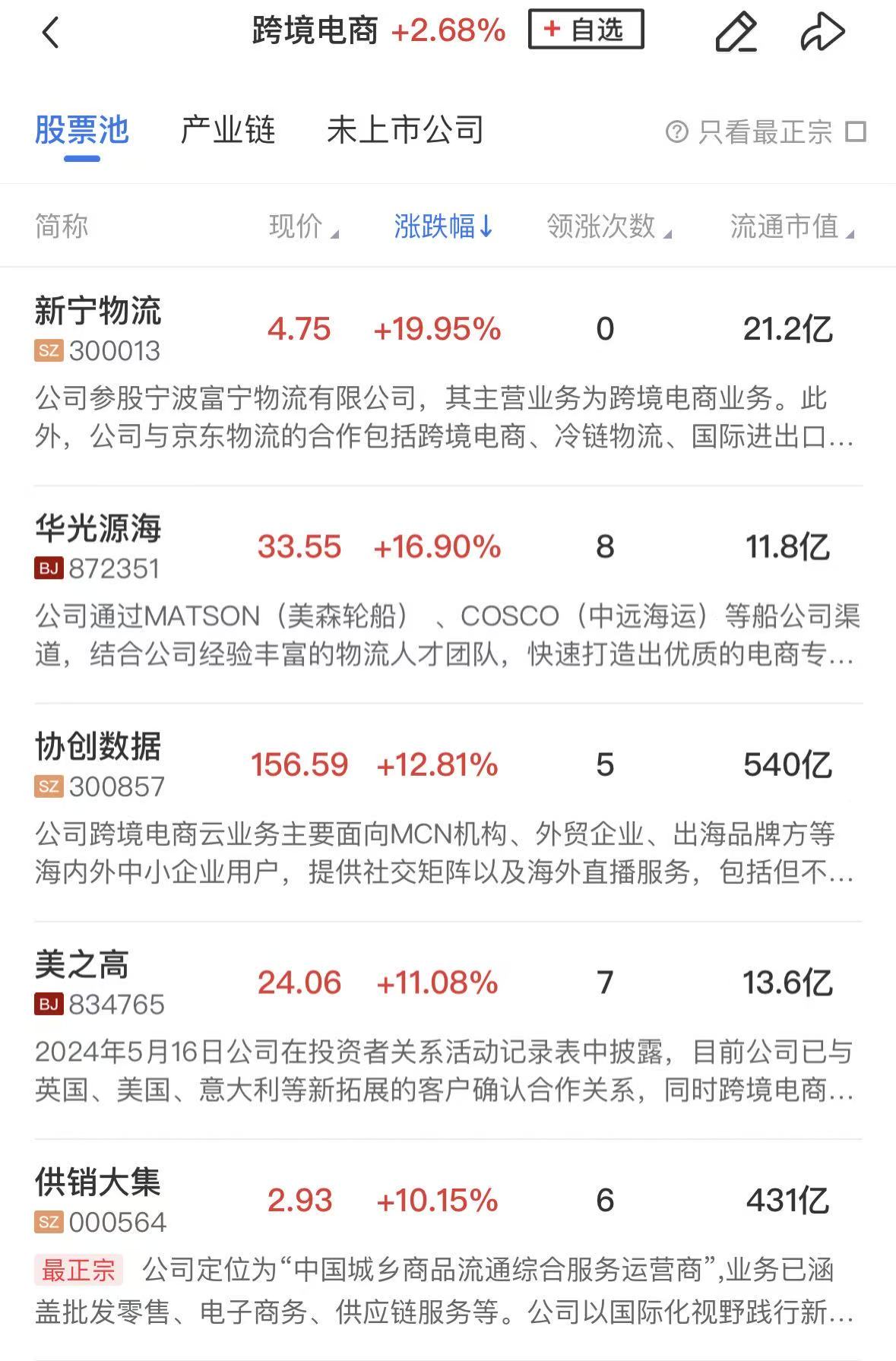Image resolution: width=896 pixels, height=1361 pixels.
Task: Switch to the 产业链 tab
Action: [227, 131]
